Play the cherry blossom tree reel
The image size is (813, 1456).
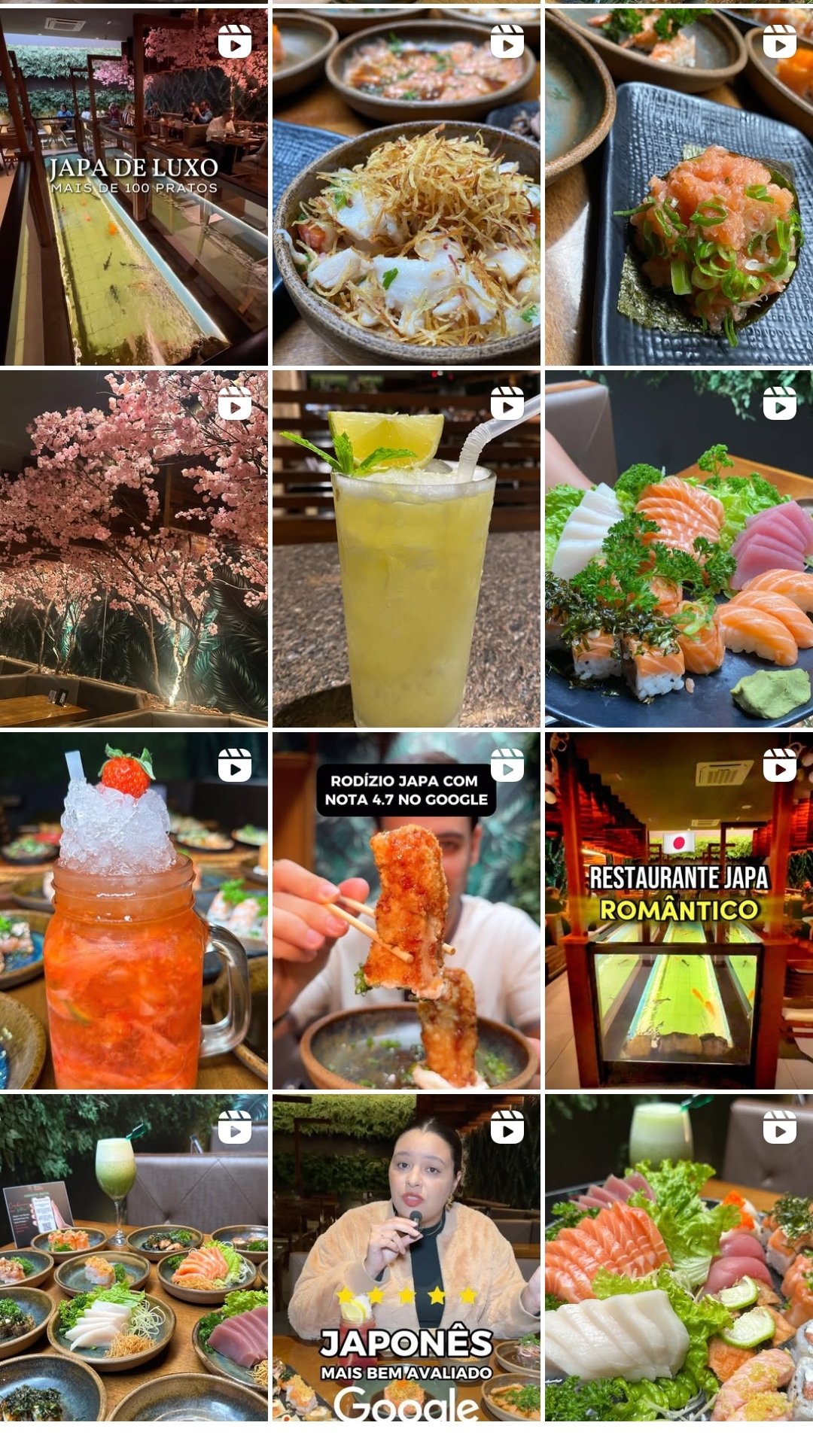[x=133, y=548]
